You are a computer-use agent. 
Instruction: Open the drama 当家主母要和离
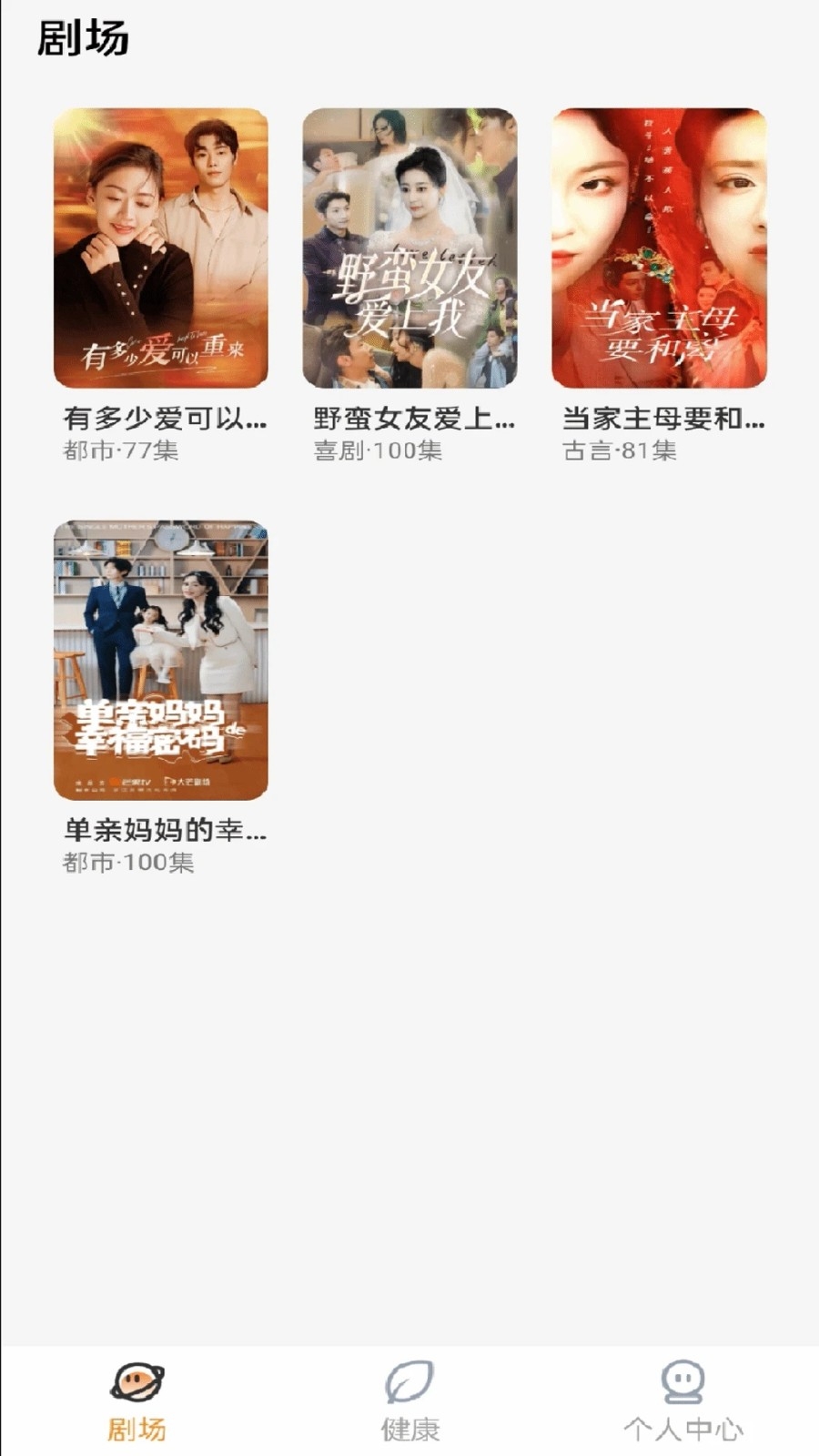pos(659,248)
